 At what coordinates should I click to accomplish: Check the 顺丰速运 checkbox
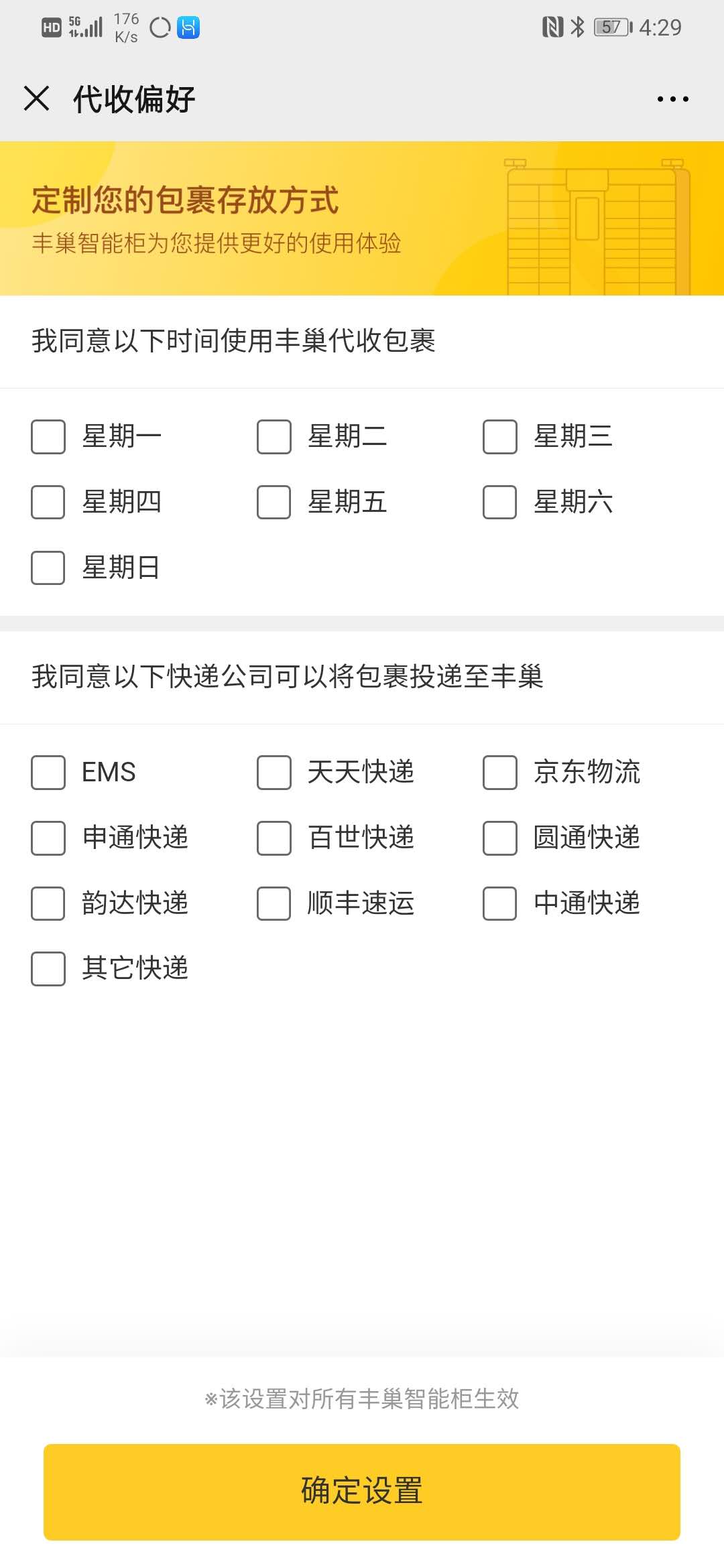point(274,904)
